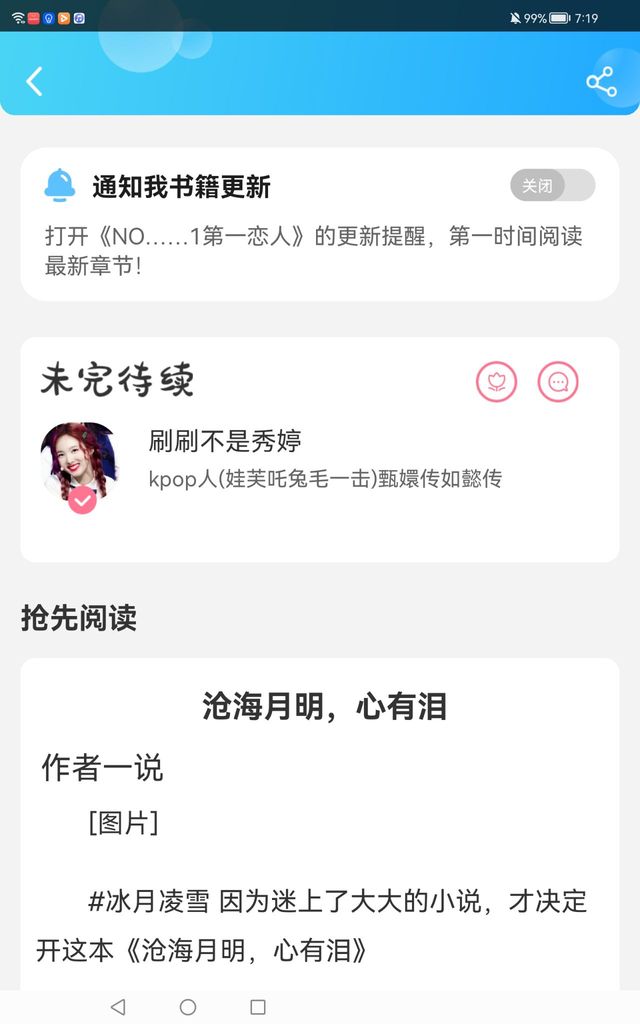Open the system recent apps view

tap(258, 1007)
